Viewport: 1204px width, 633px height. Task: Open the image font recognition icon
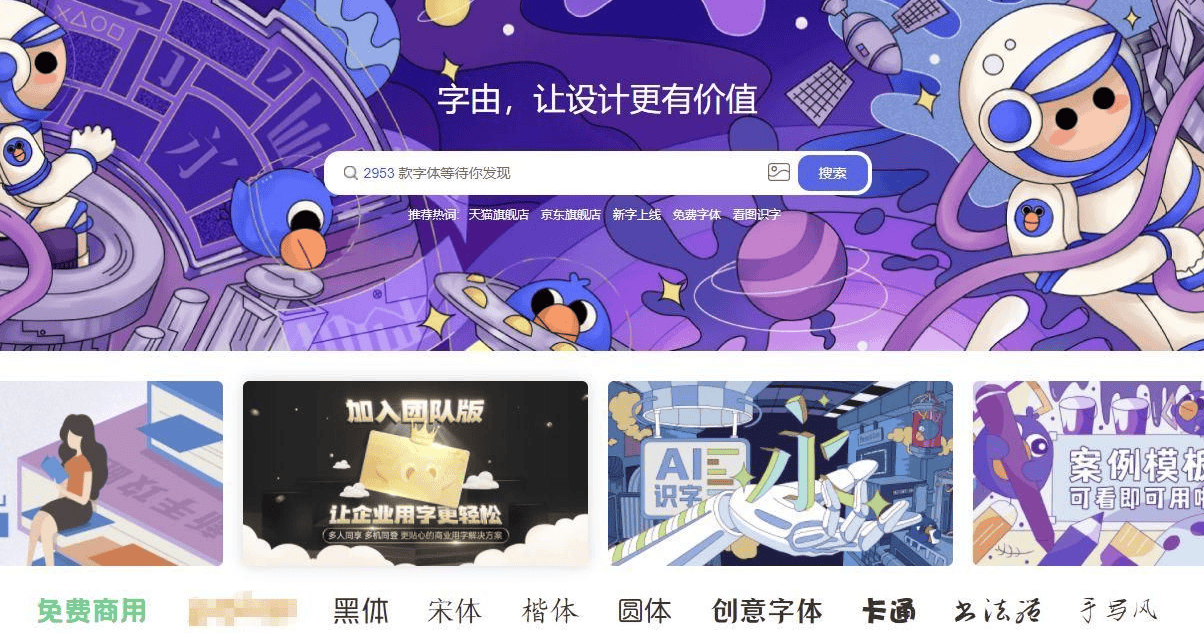(779, 173)
